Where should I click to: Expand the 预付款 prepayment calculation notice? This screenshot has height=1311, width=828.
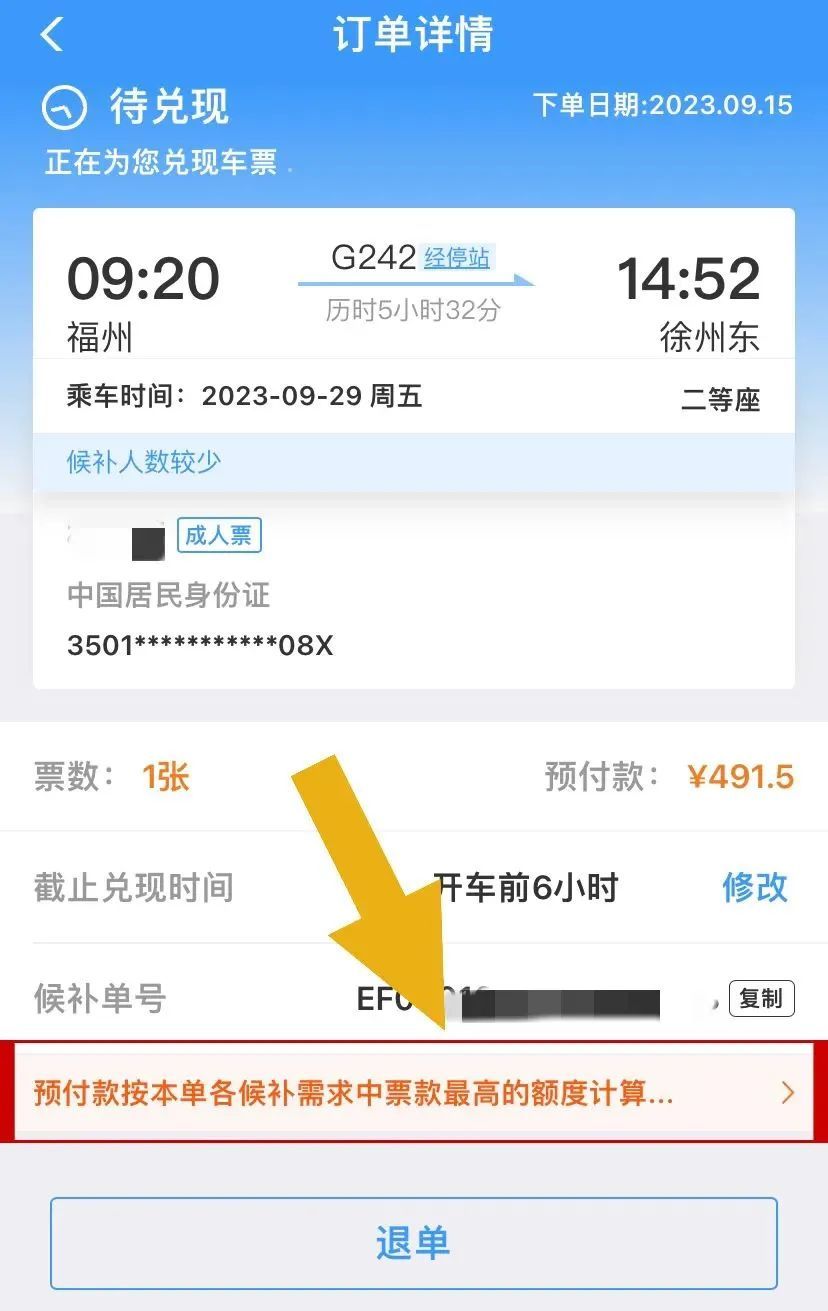(x=414, y=1092)
